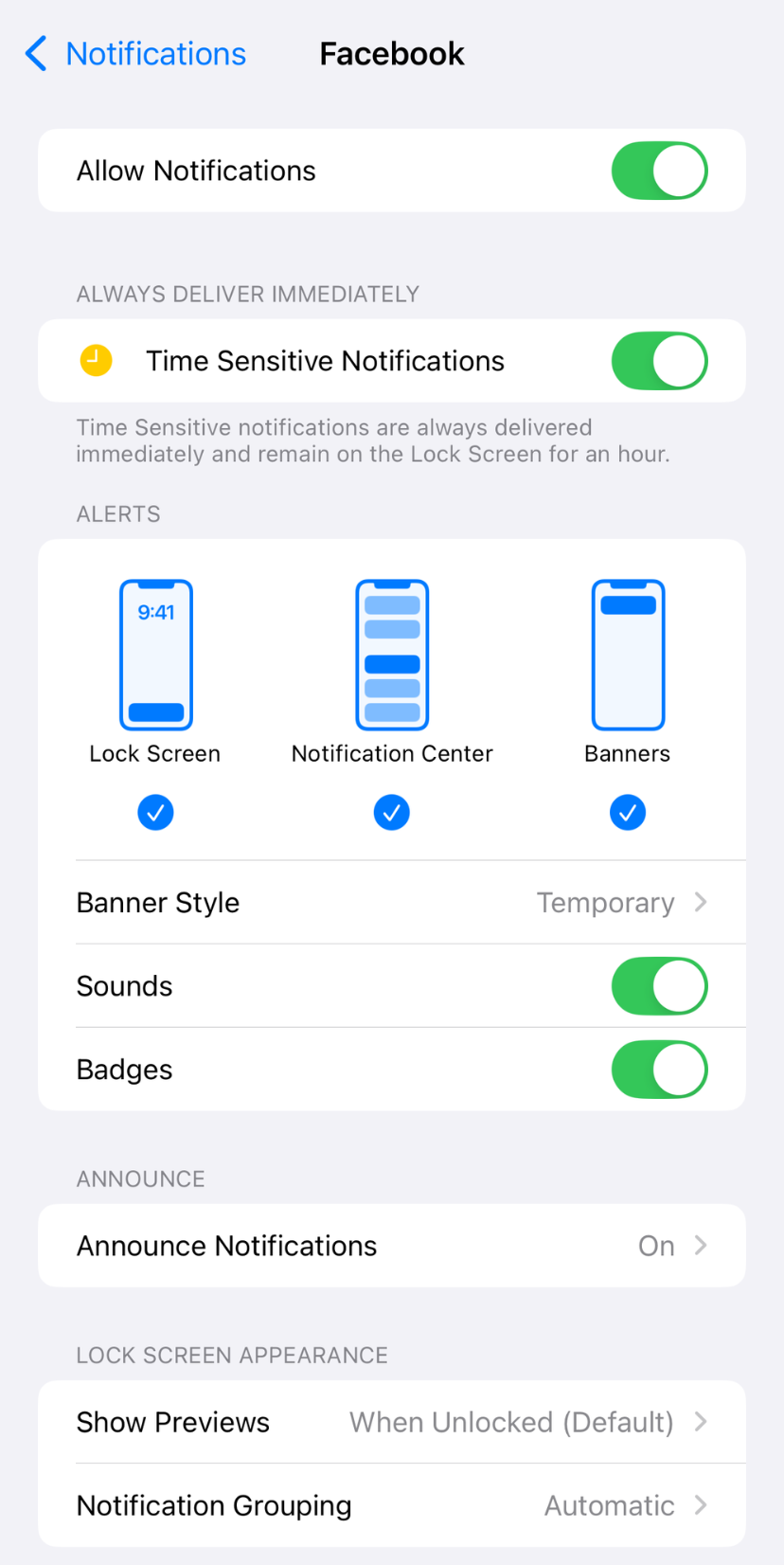Turn off Time Sensitive Notifications
The height and width of the screenshot is (1565, 784).
(x=659, y=361)
